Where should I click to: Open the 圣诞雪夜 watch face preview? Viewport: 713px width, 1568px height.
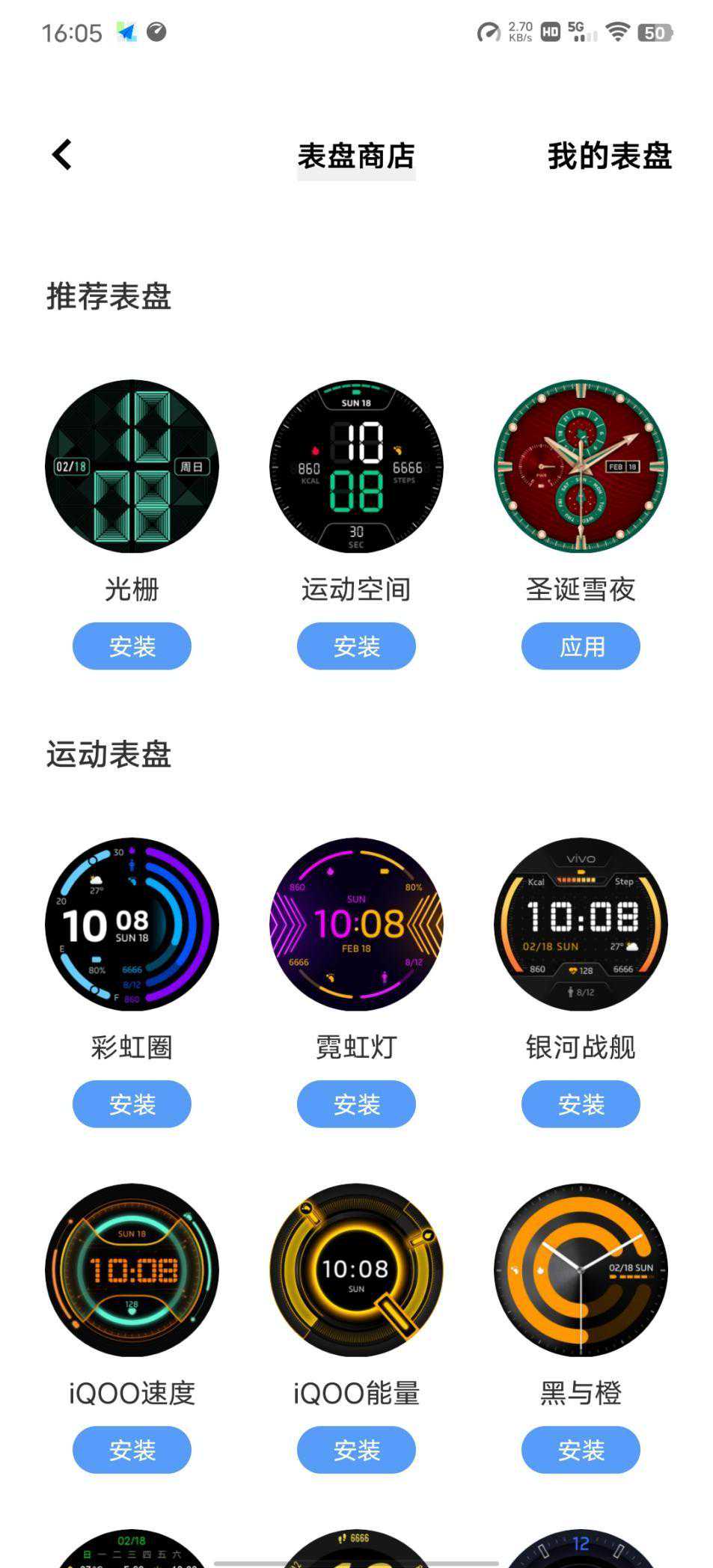(x=581, y=467)
